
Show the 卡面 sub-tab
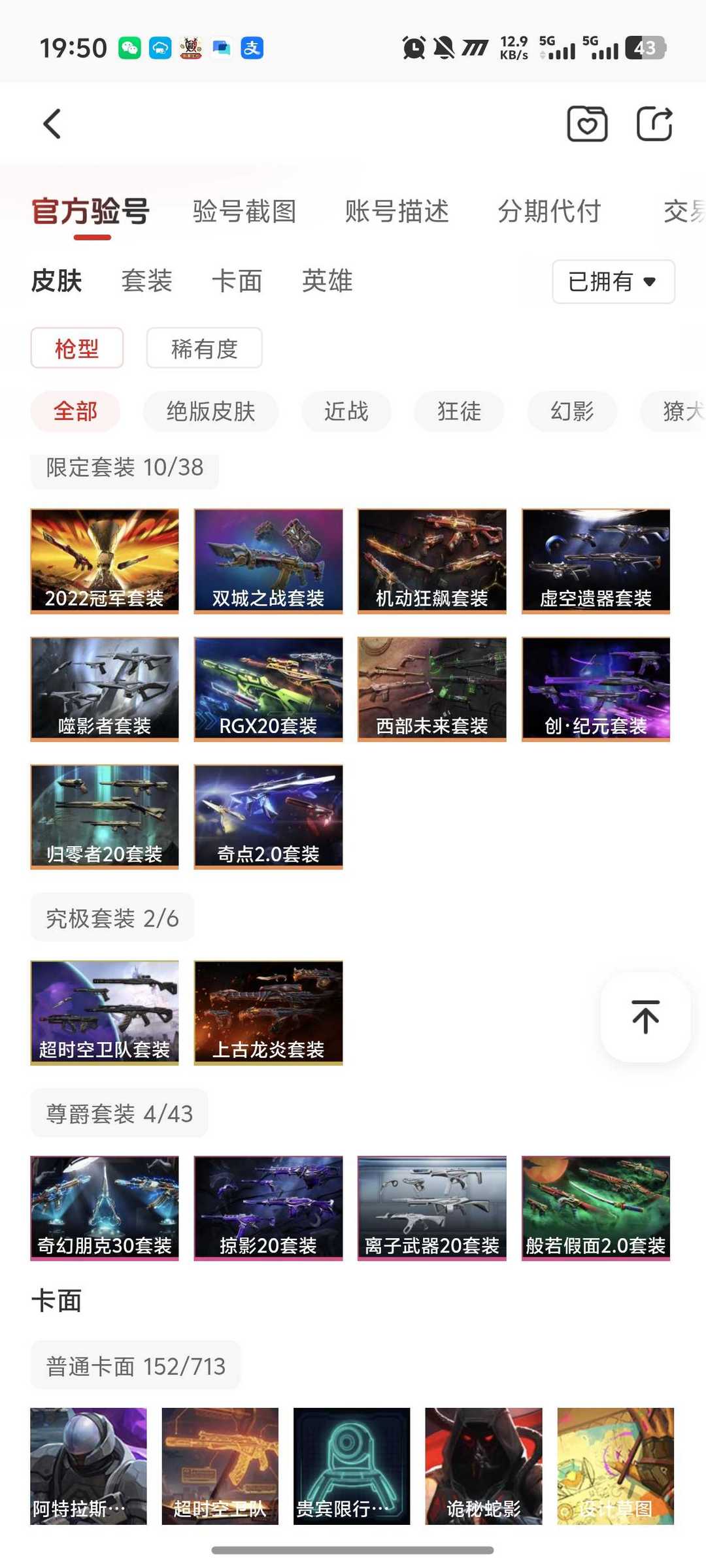tap(237, 281)
